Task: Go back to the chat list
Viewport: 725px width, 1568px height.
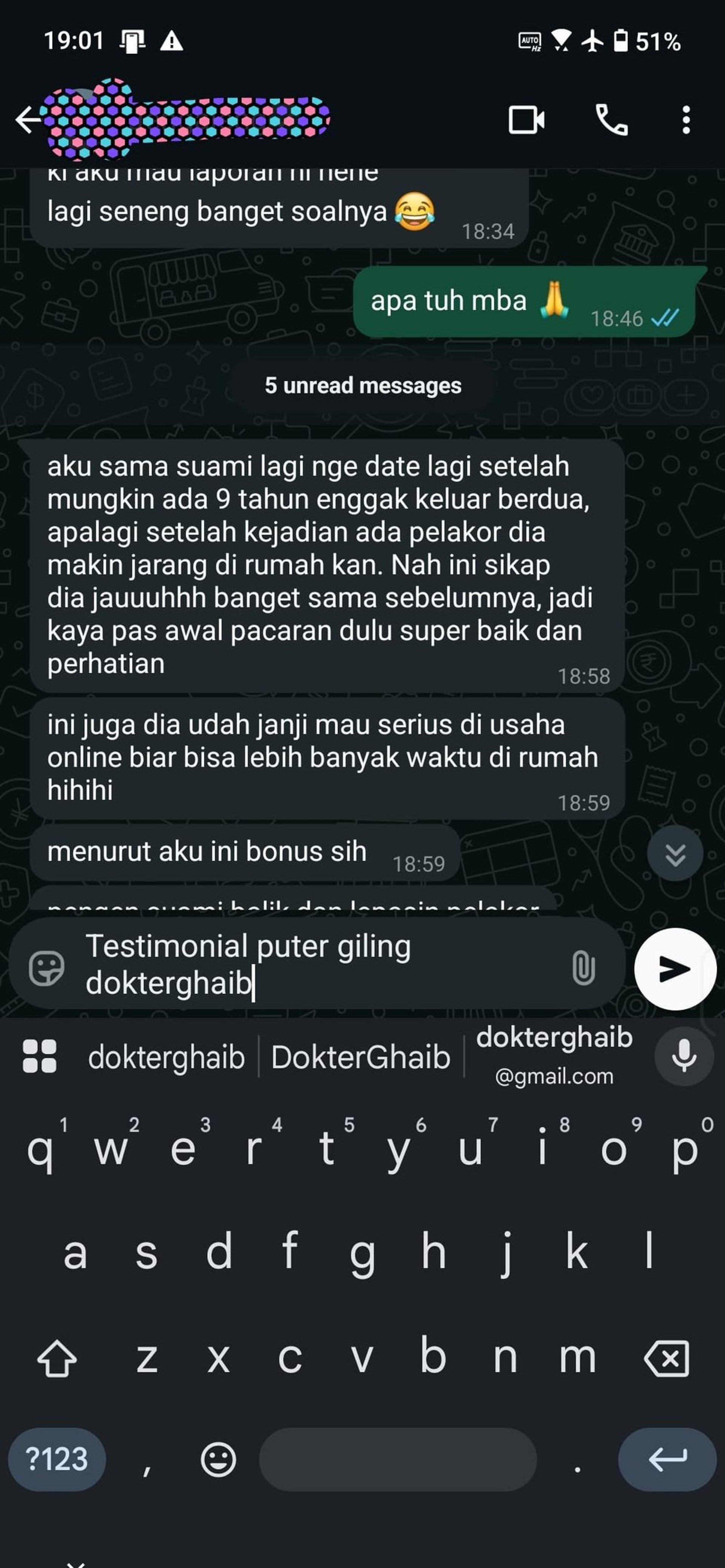Action: tap(28, 120)
